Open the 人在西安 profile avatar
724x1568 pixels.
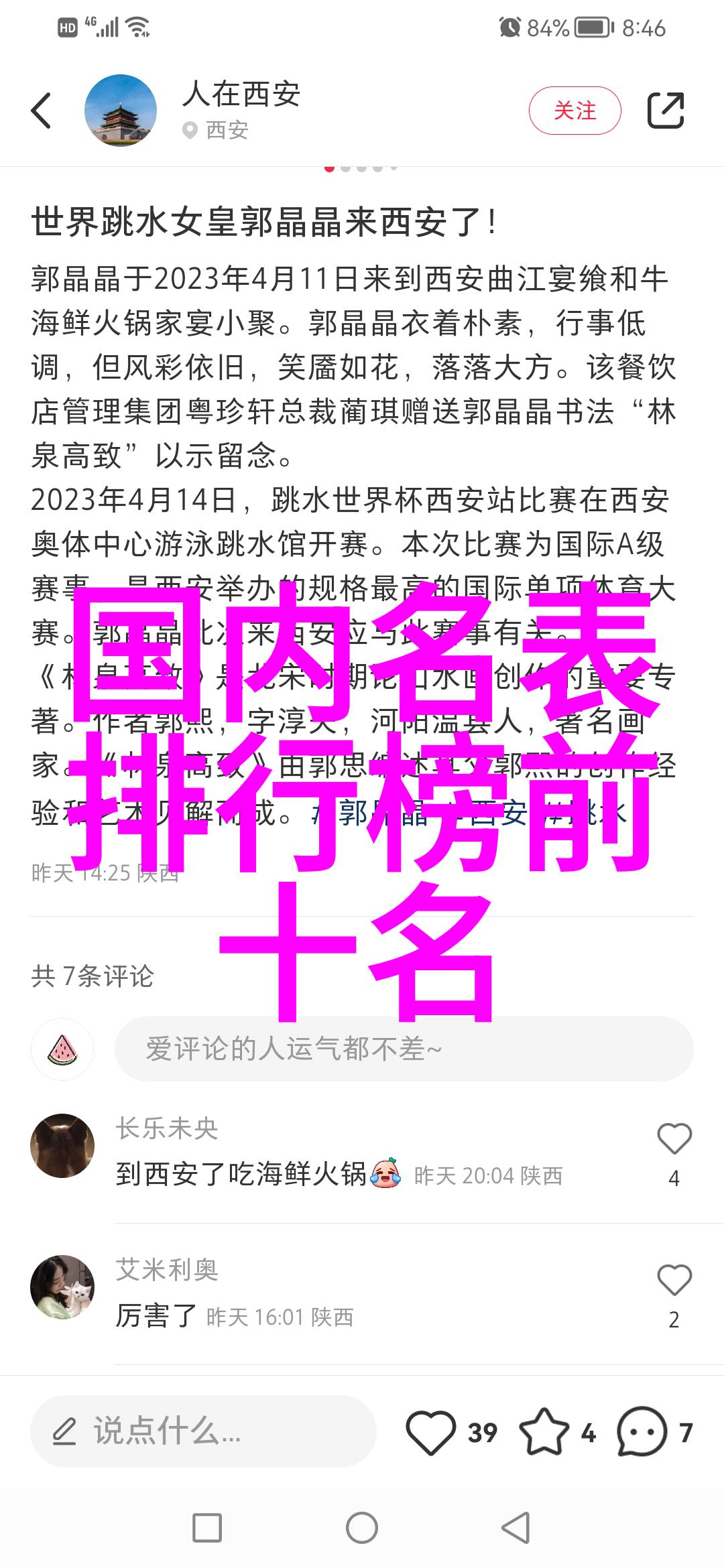121,111
